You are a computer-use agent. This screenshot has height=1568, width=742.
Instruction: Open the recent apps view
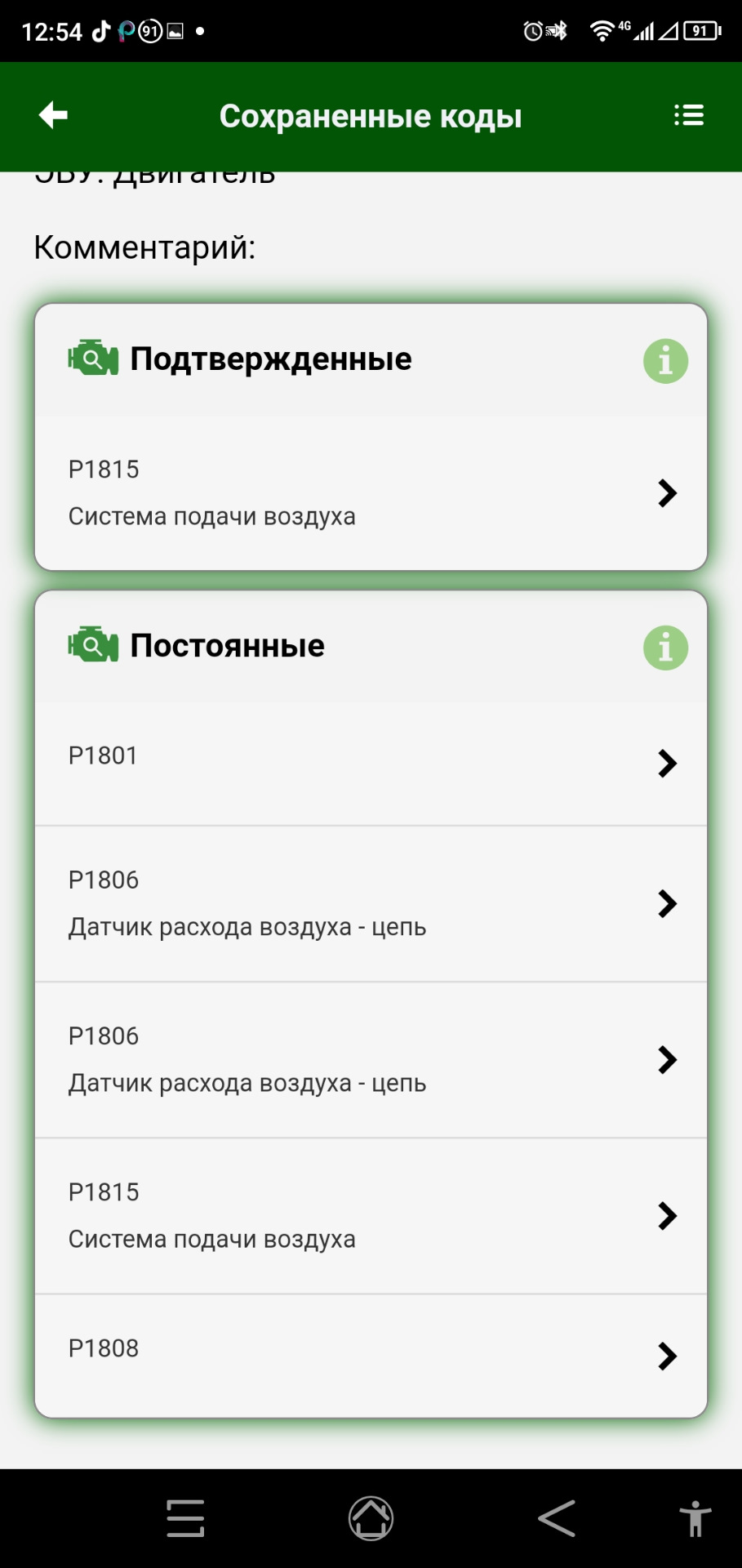click(185, 1518)
